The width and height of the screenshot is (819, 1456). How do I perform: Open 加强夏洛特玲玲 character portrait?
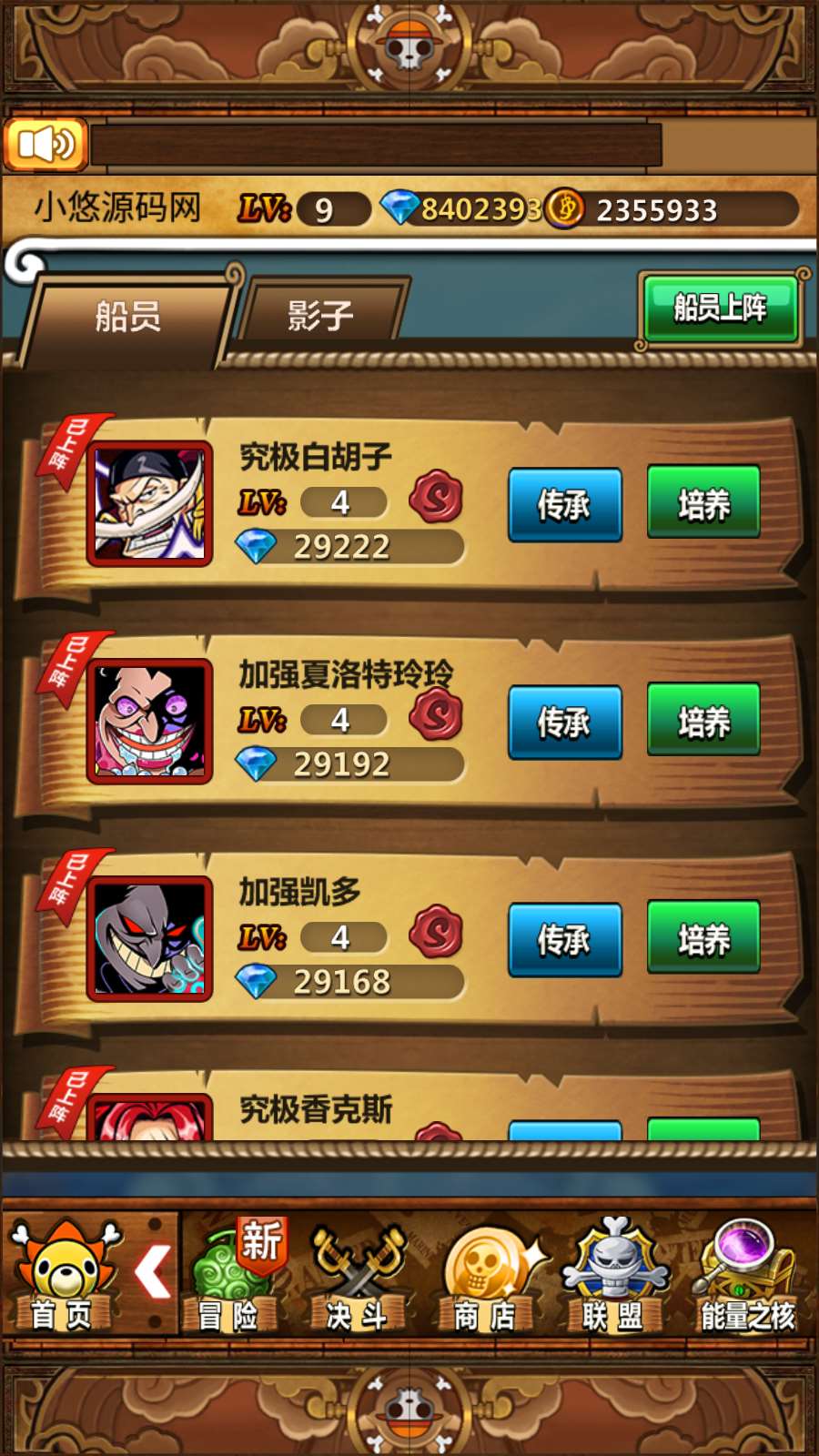click(x=150, y=722)
